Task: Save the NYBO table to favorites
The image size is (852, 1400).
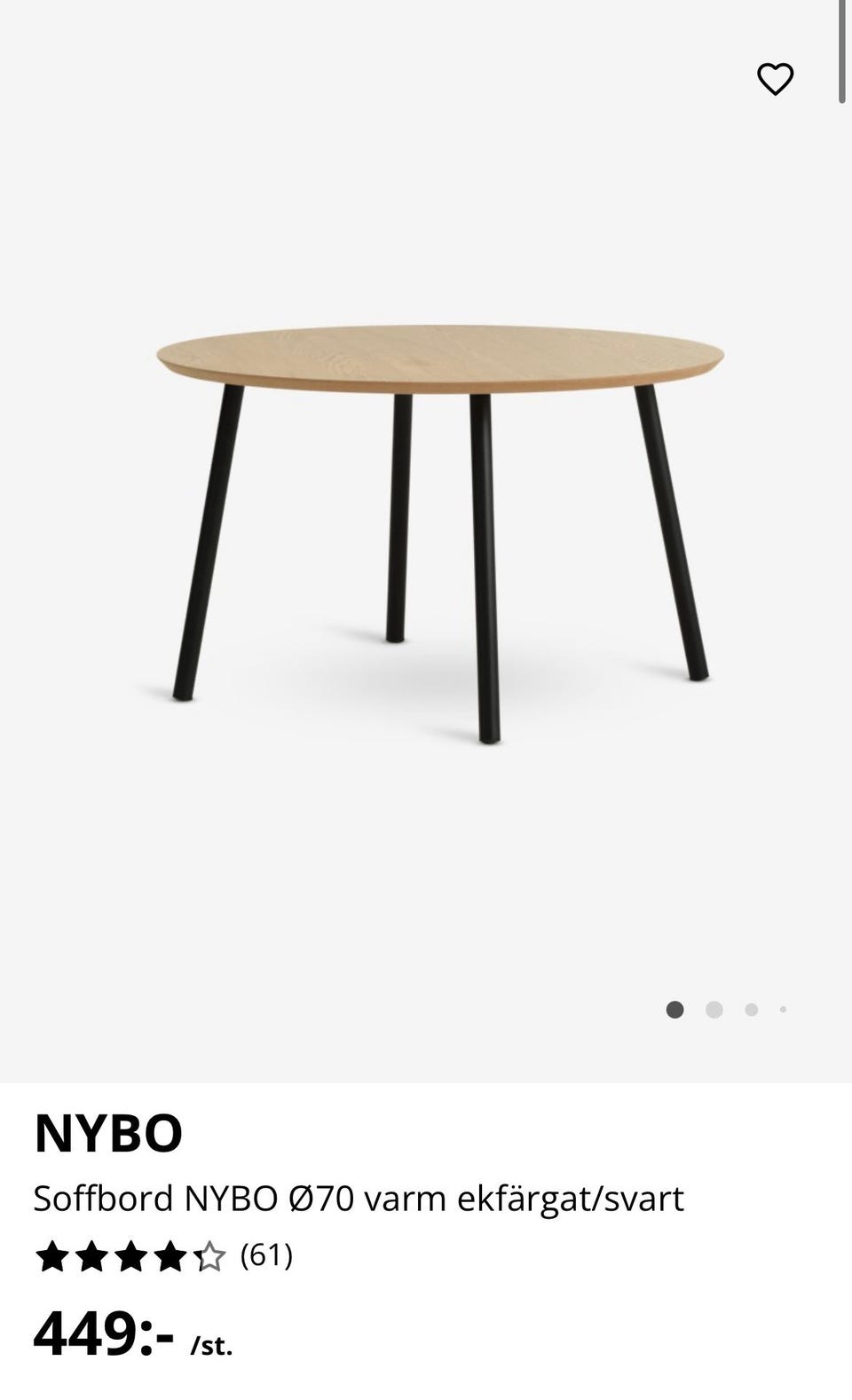Action: [x=775, y=80]
